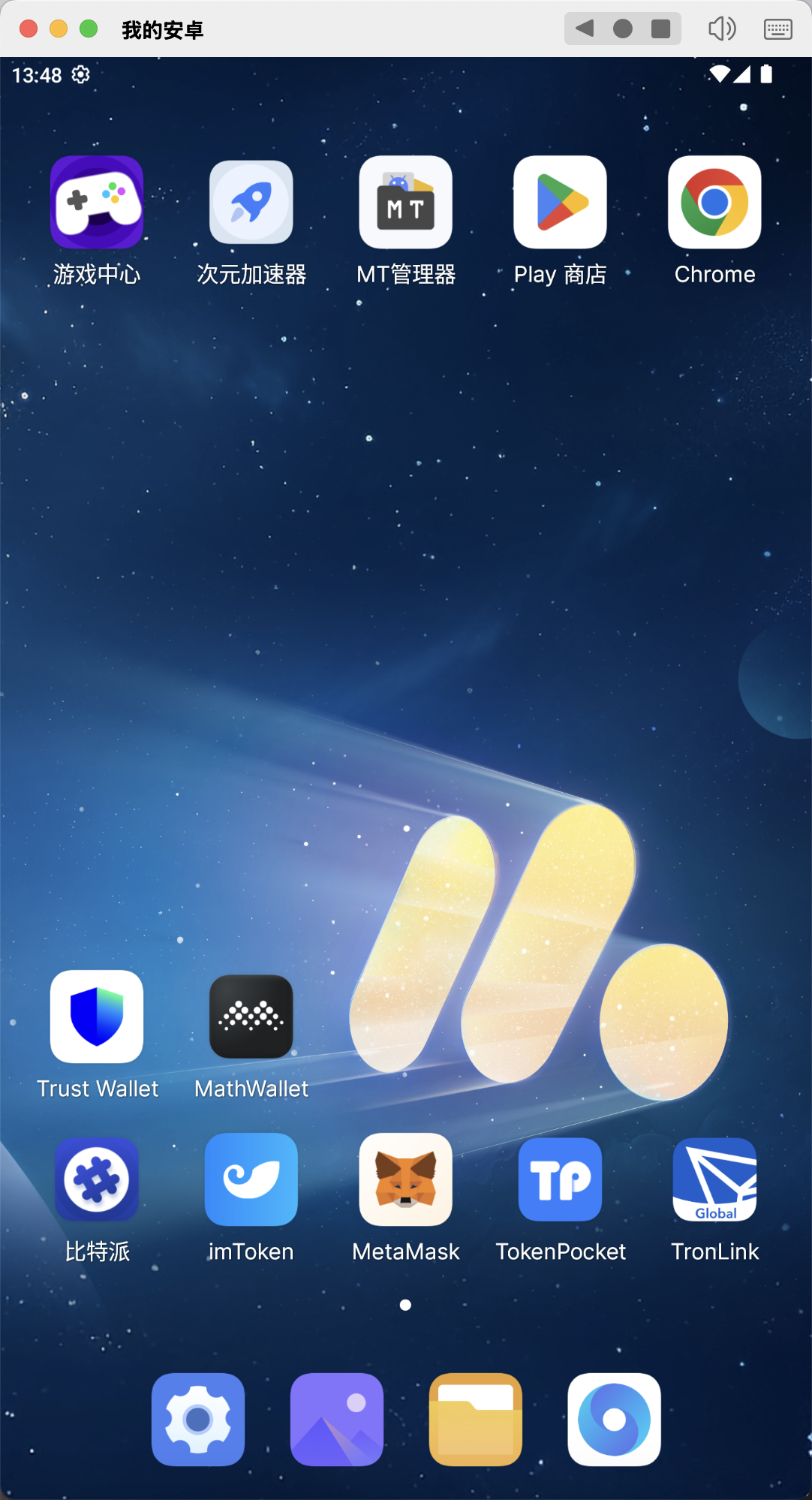Open Settings from the dock
812x1500 pixels.
[x=198, y=1419]
